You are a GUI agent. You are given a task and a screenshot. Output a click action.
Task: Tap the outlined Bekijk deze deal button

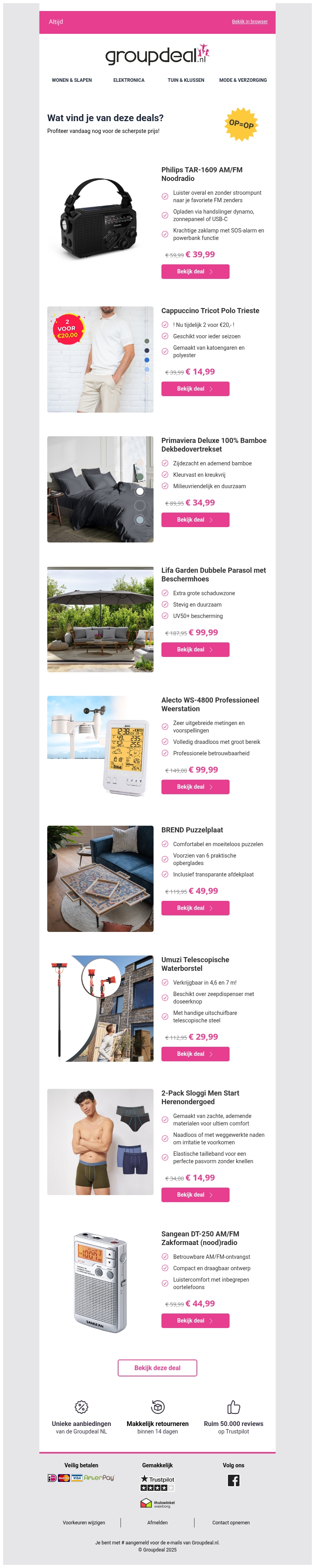(x=157, y=1368)
